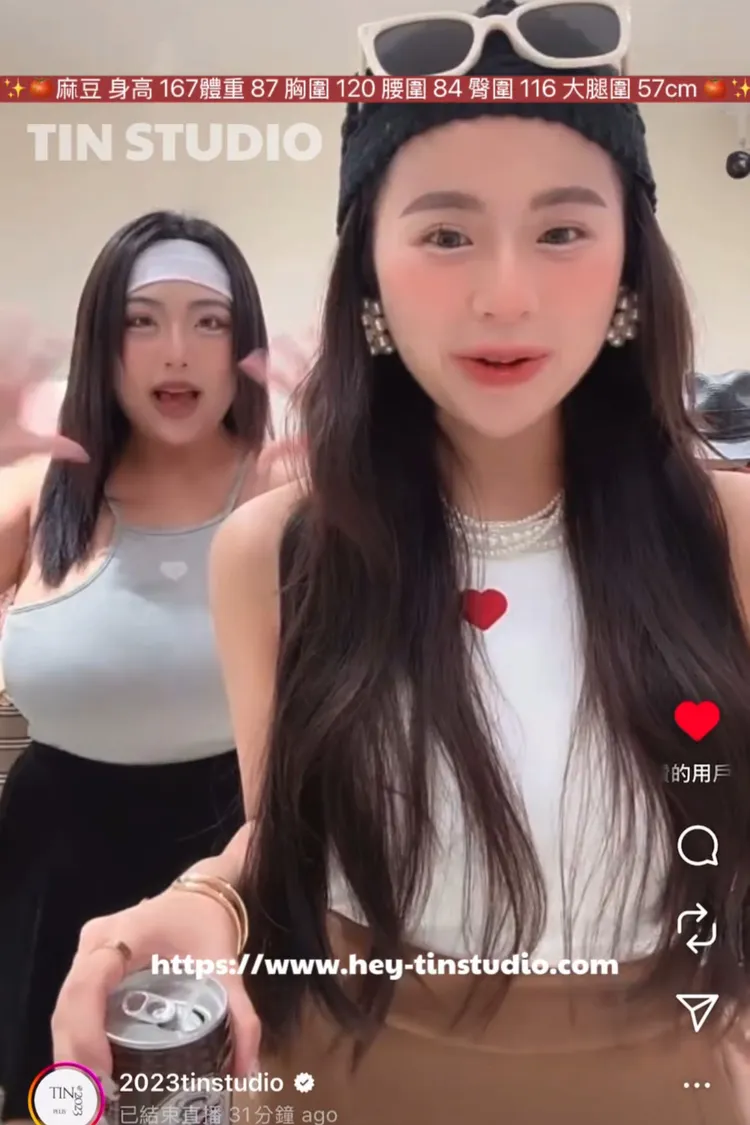View the 2023tinstudio account name

point(201,1083)
